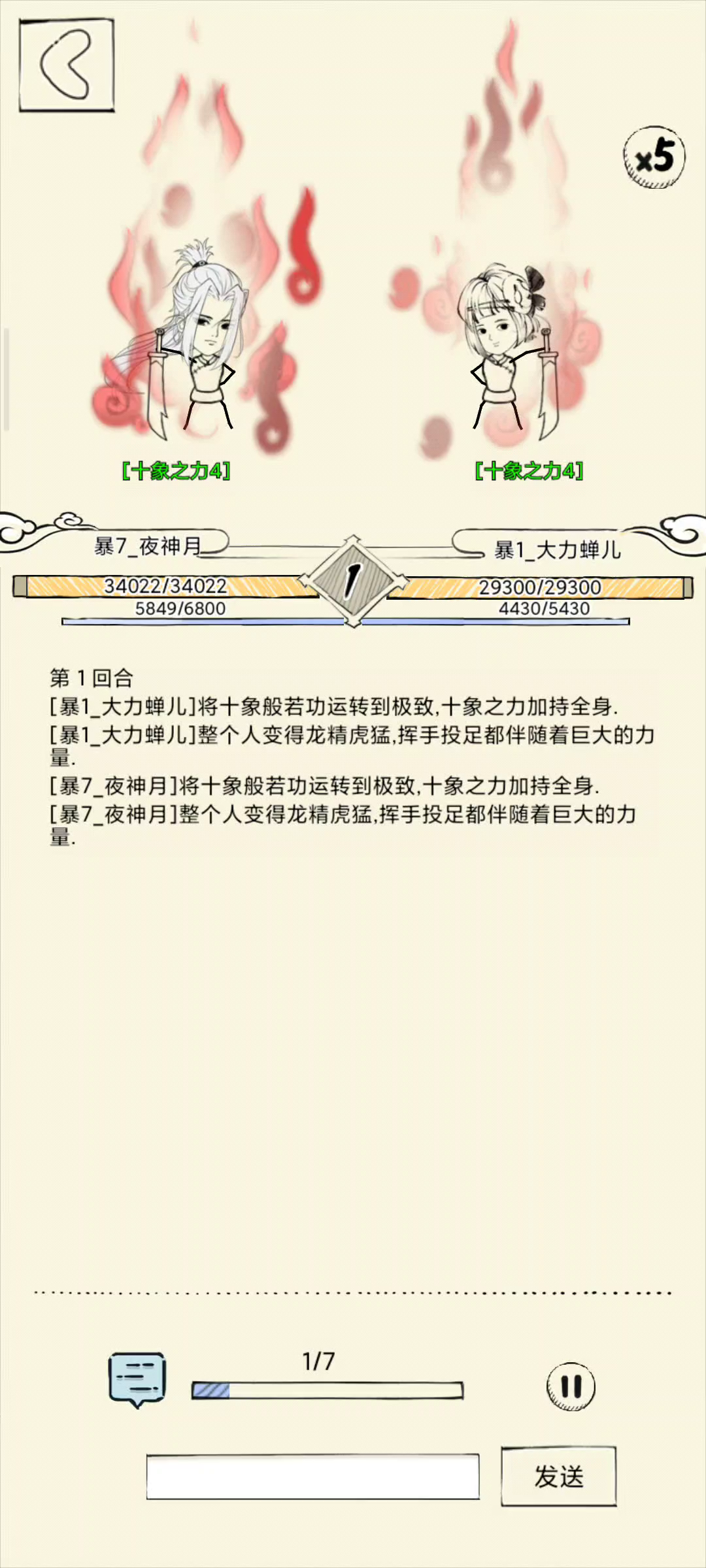Screen dimensions: 706x1568
Task: Open the chat bubble icon
Action: 137,1379
